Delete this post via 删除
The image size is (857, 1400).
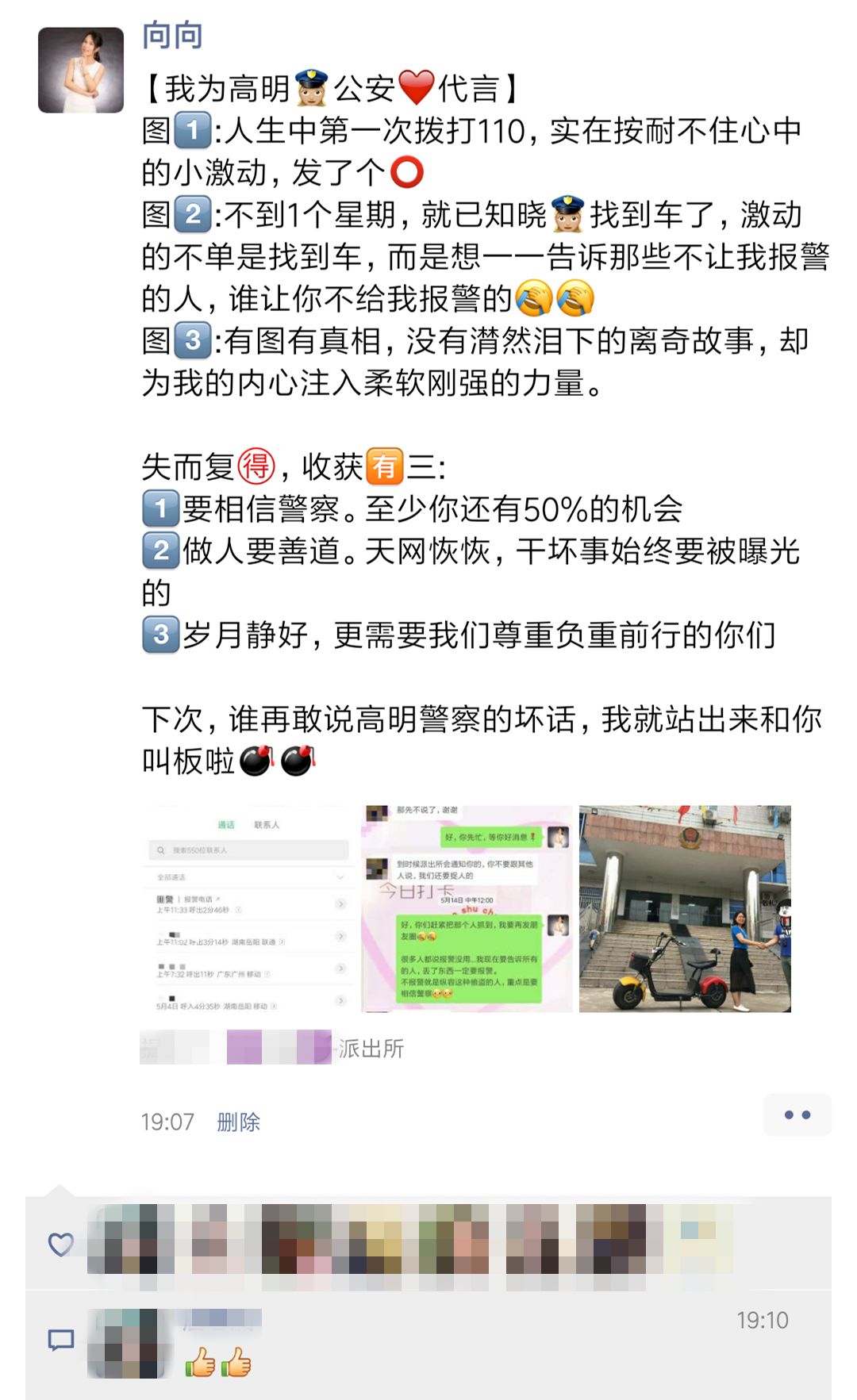pyautogui.click(x=238, y=1122)
